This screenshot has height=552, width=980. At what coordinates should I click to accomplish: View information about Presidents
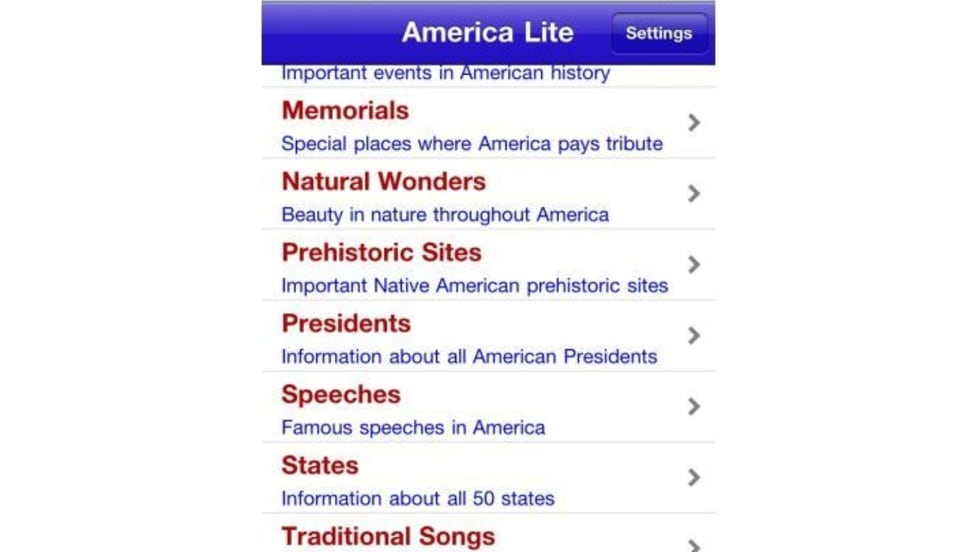pos(488,337)
